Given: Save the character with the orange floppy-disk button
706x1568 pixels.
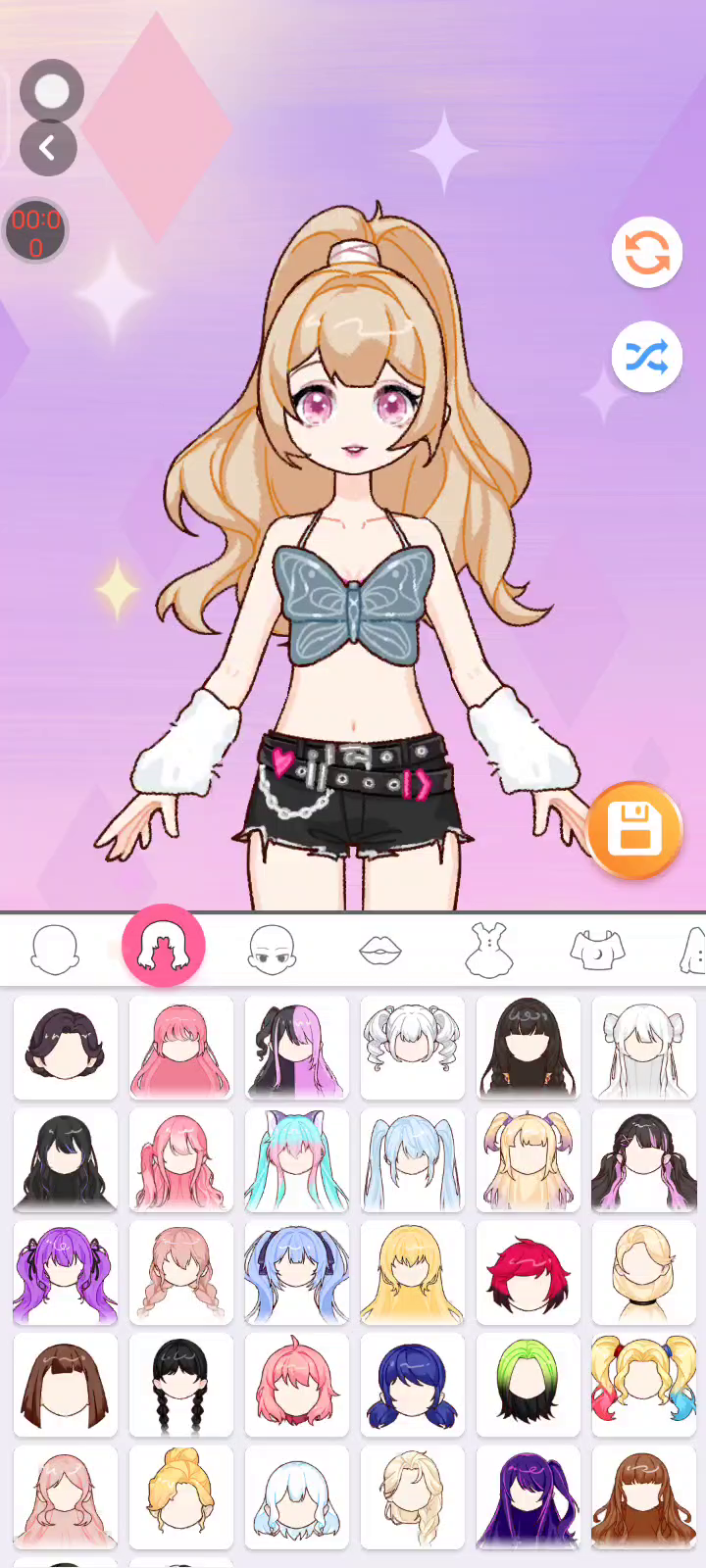Looking at the screenshot, I should [x=634, y=830].
